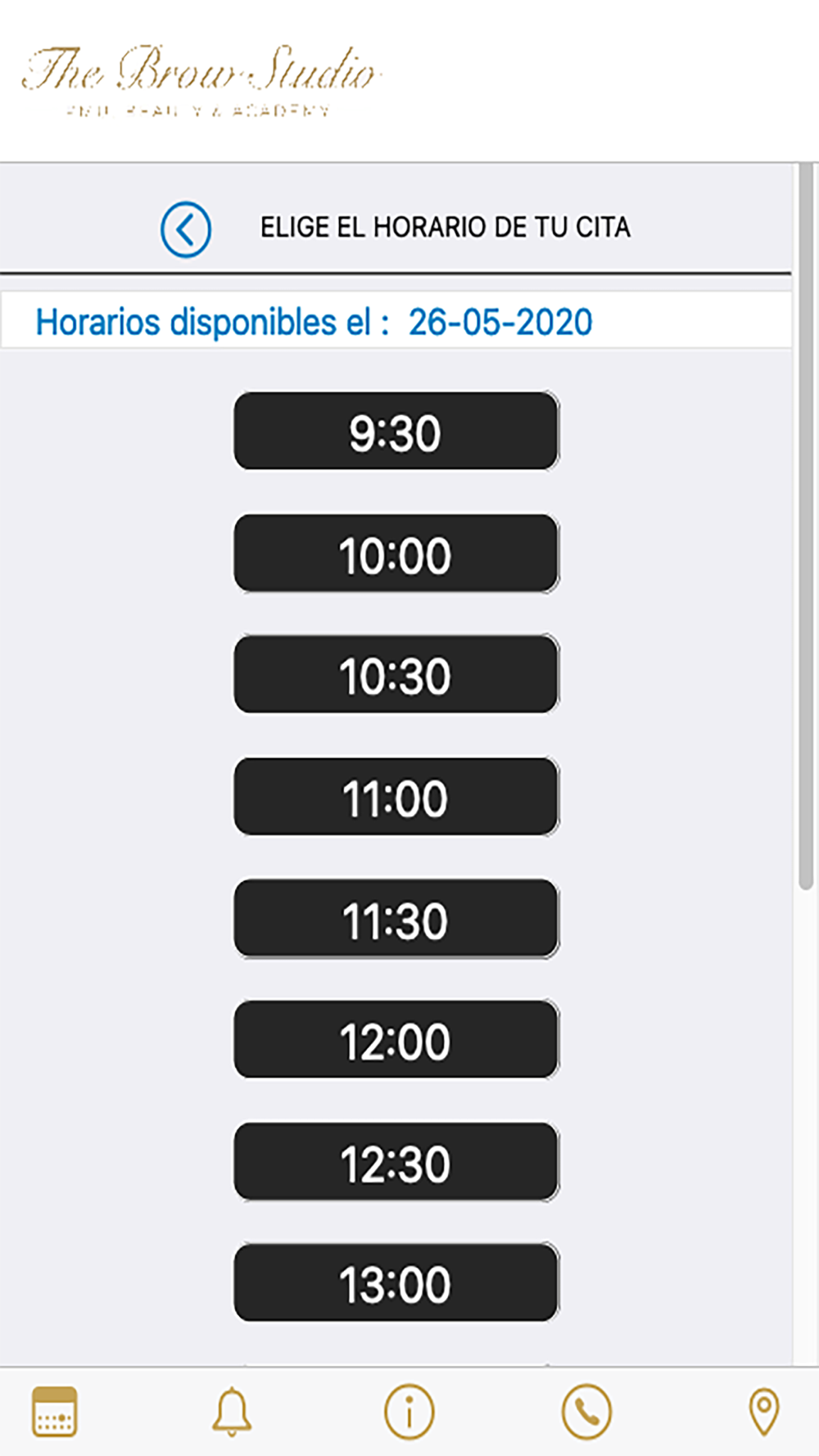Pick the 10:30 time slot
The image size is (819, 1456).
pyautogui.click(x=396, y=674)
